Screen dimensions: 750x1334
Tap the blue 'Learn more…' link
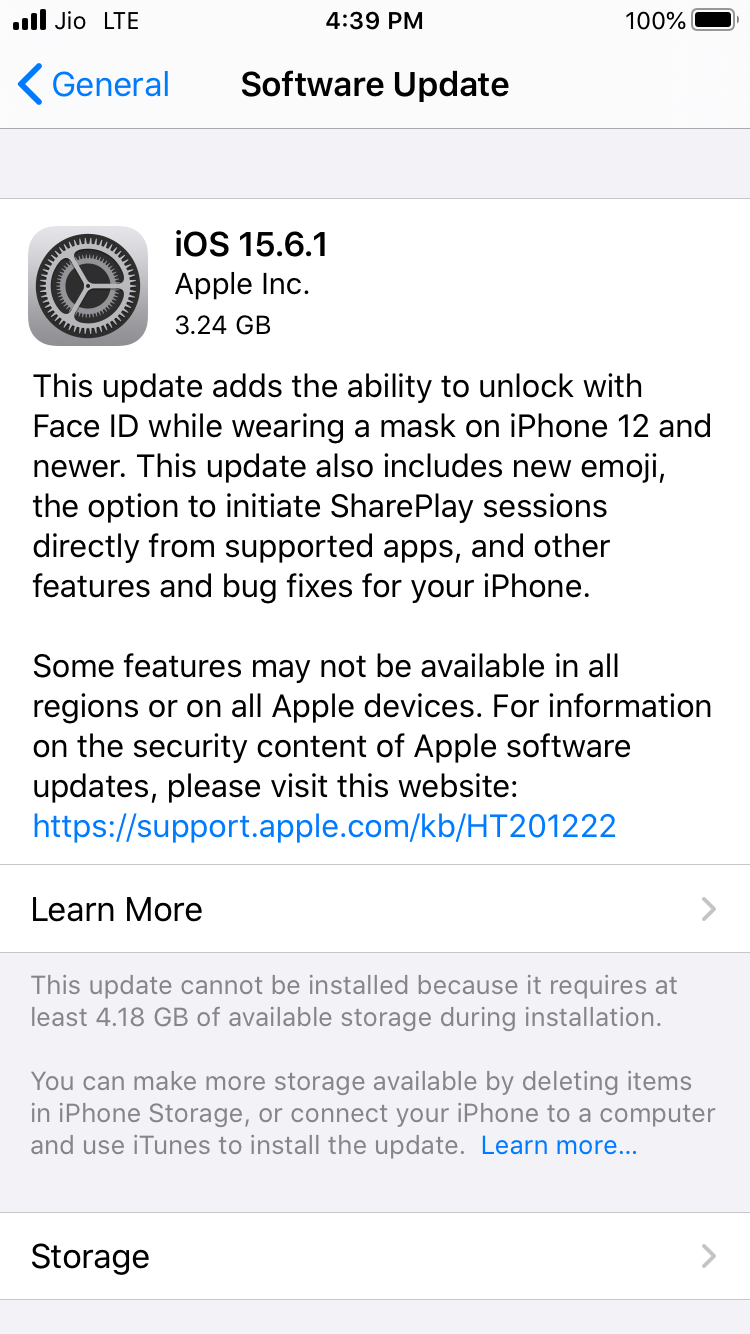pos(559,1145)
